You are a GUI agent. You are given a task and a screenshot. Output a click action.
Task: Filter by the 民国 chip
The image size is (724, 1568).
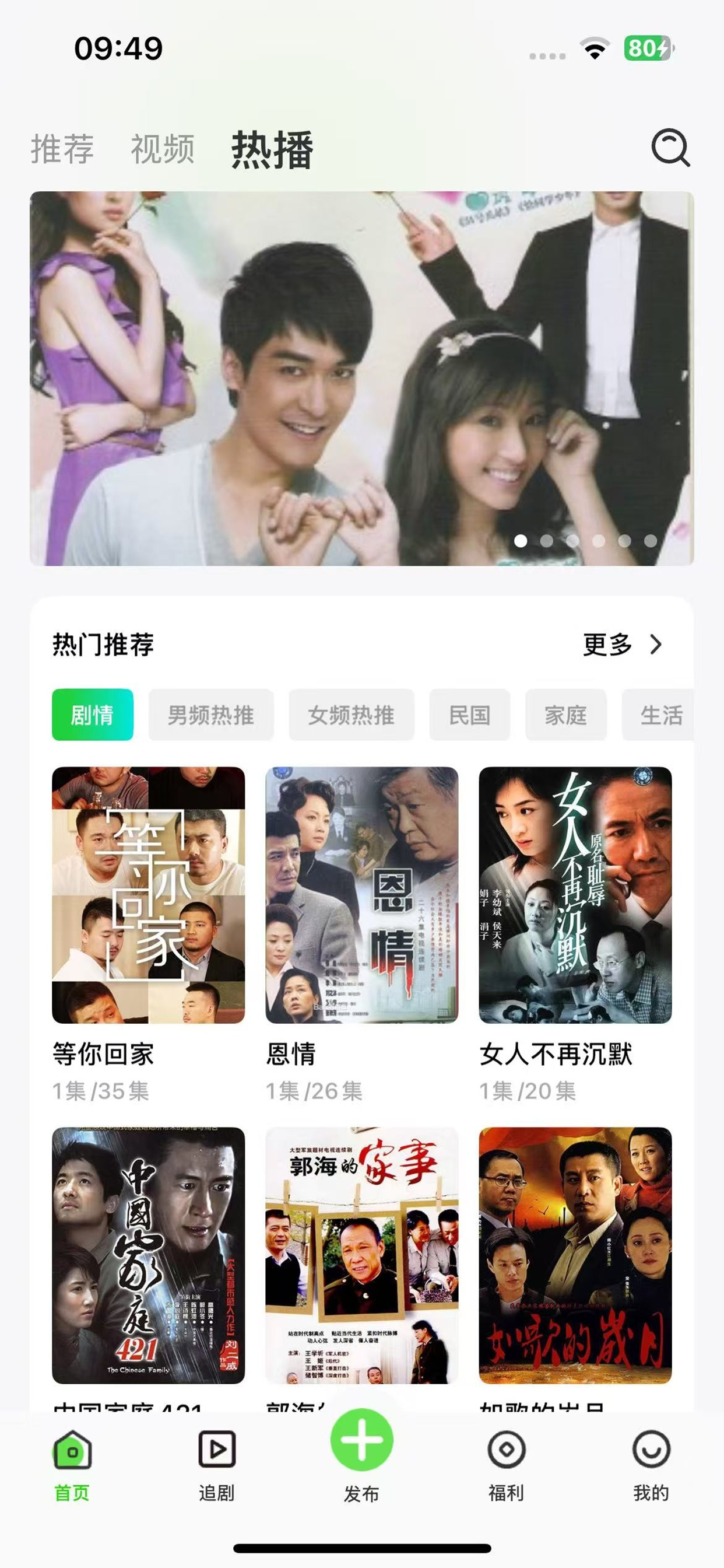(470, 715)
